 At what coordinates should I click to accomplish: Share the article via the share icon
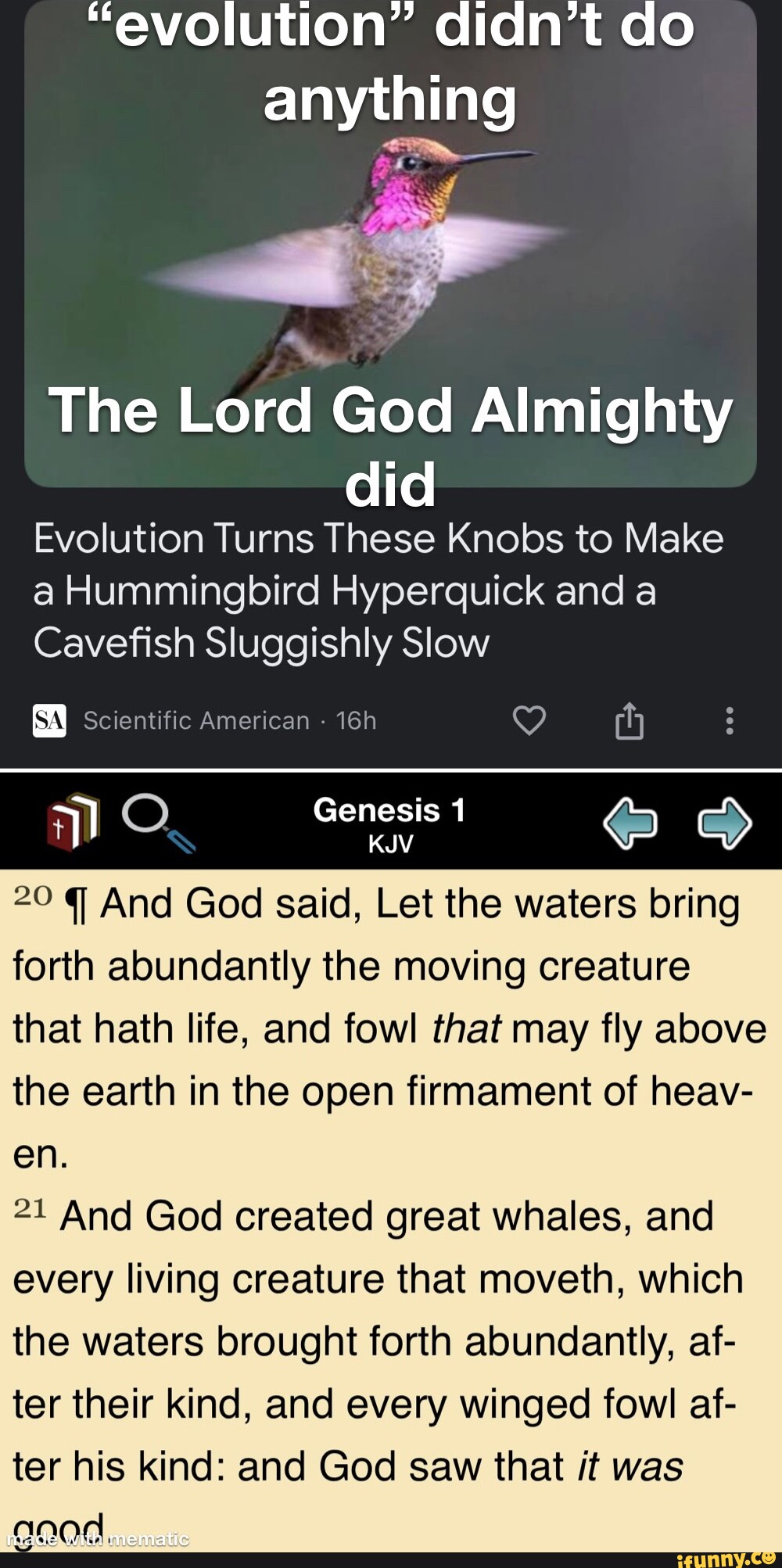pos(630,720)
